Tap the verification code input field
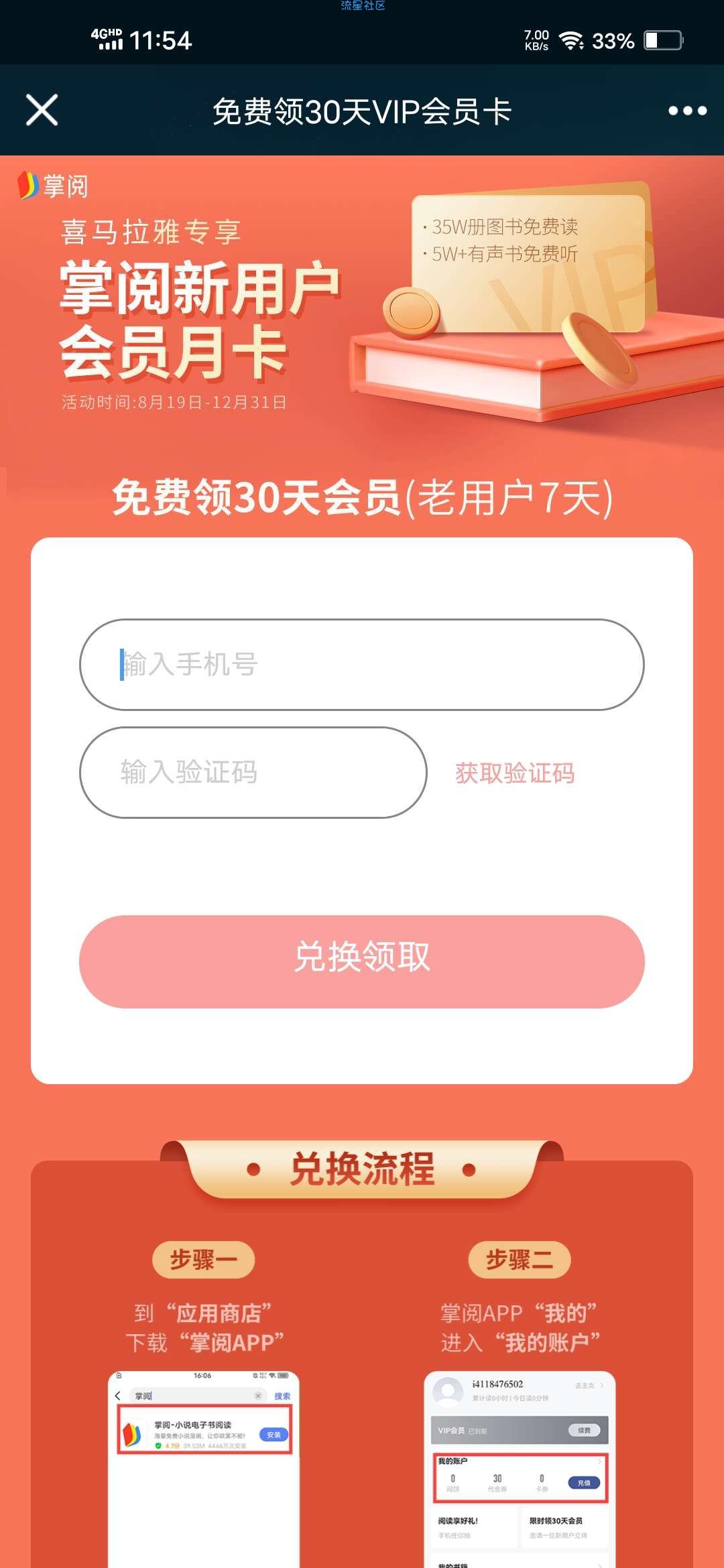The width and height of the screenshot is (724, 1568). point(253,772)
